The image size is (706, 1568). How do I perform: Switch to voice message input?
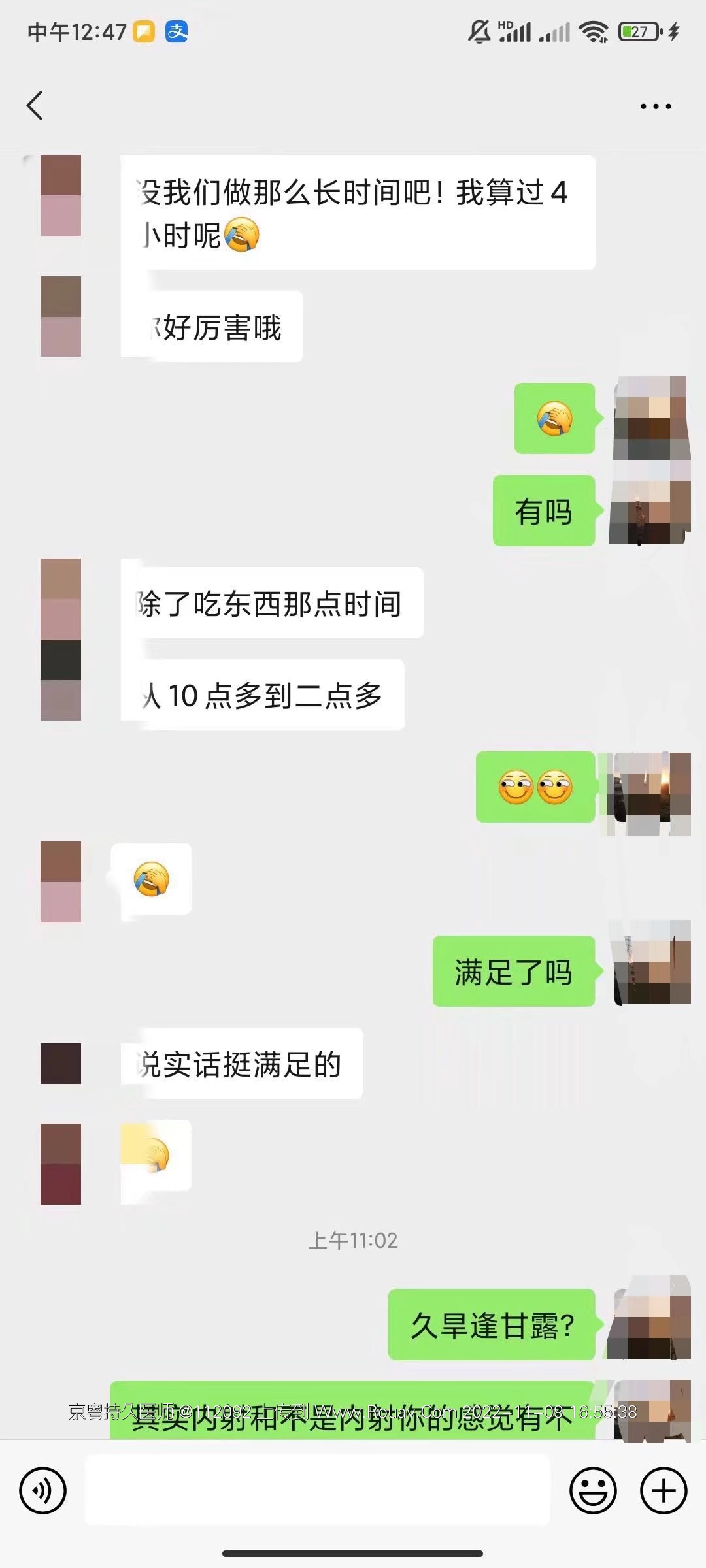click(x=43, y=1491)
